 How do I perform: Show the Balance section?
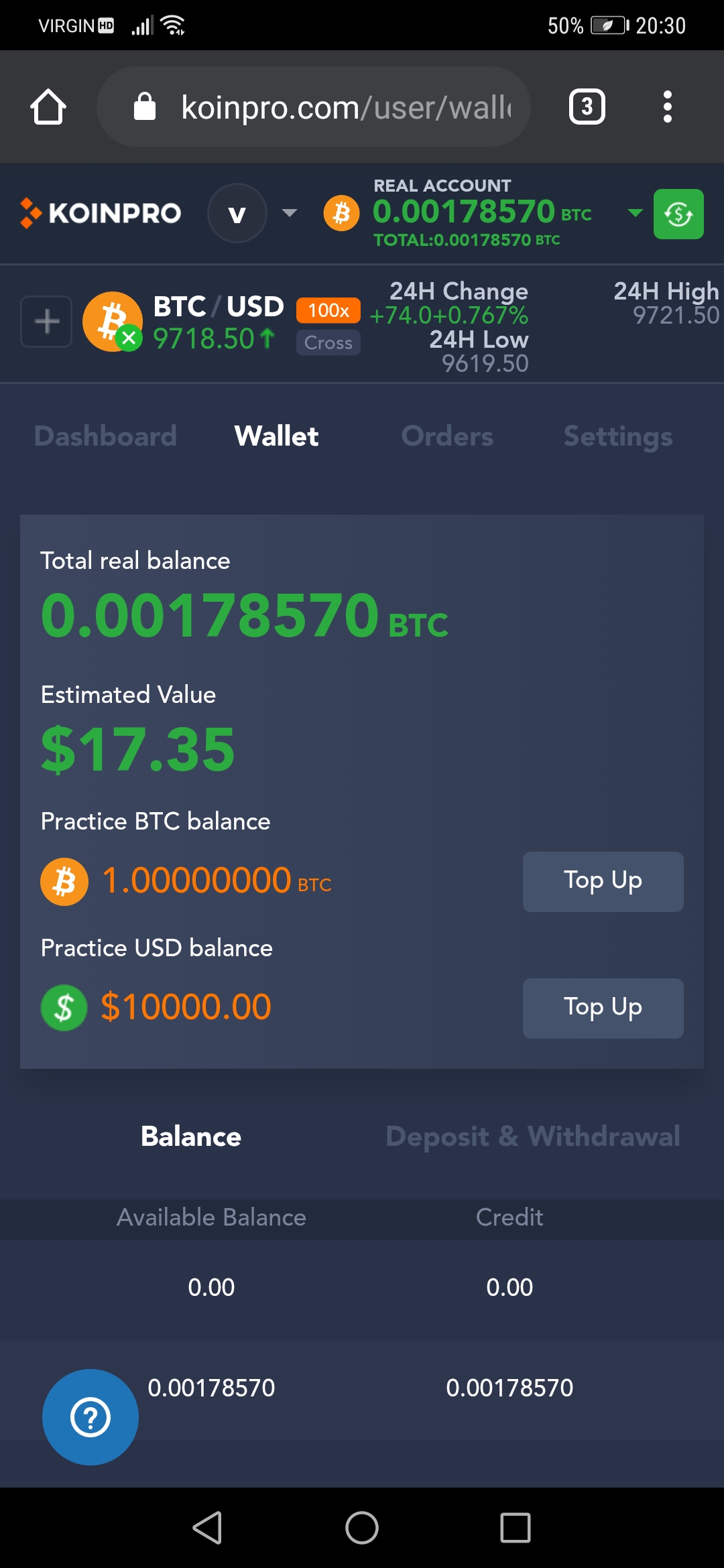(x=191, y=1136)
